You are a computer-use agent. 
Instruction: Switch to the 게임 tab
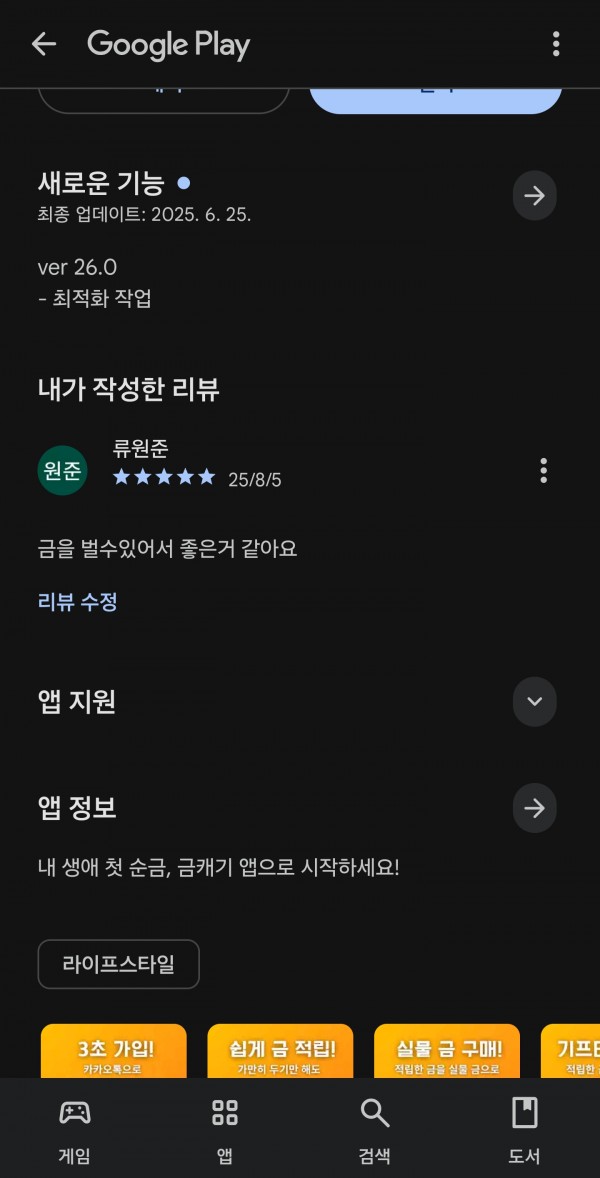click(74, 1129)
